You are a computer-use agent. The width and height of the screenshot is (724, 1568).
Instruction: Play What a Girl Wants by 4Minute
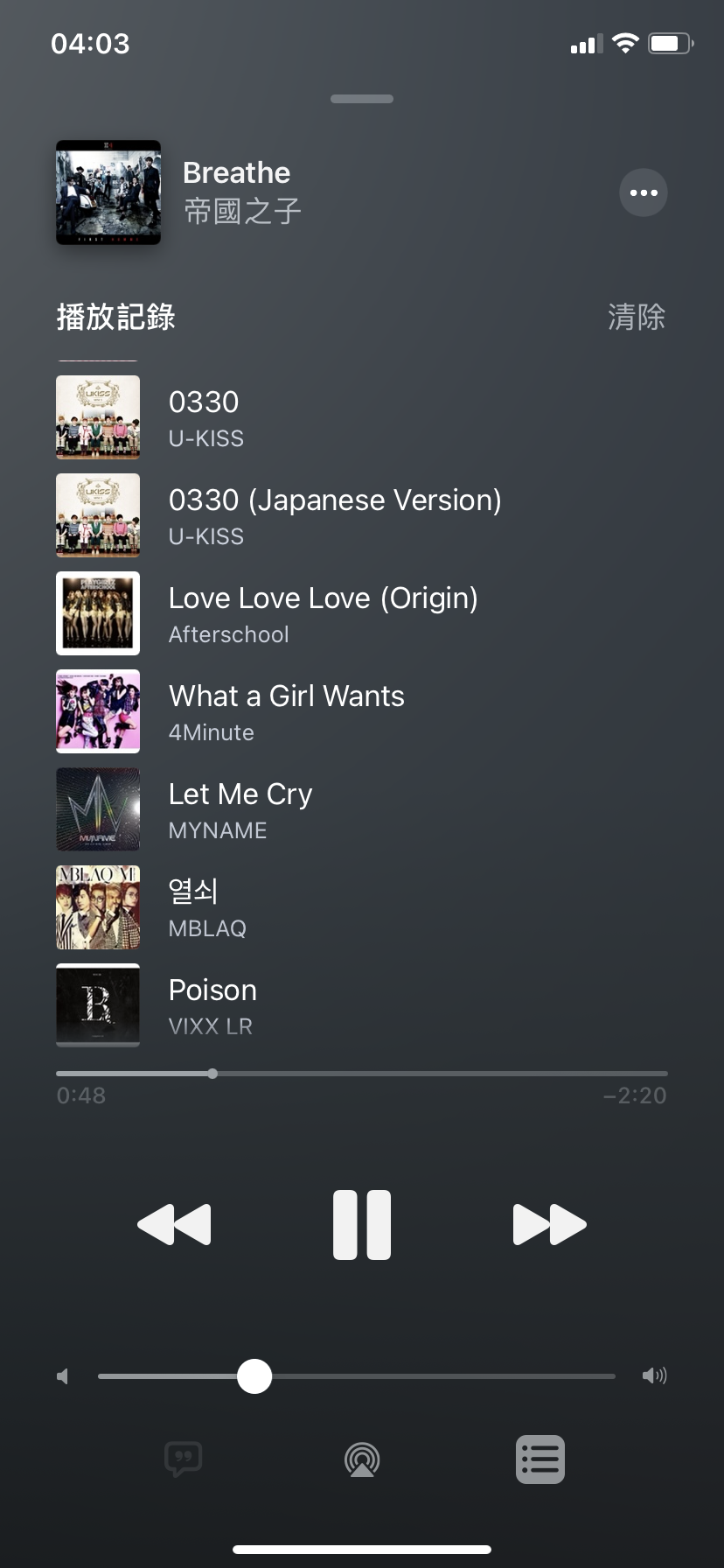(x=362, y=711)
